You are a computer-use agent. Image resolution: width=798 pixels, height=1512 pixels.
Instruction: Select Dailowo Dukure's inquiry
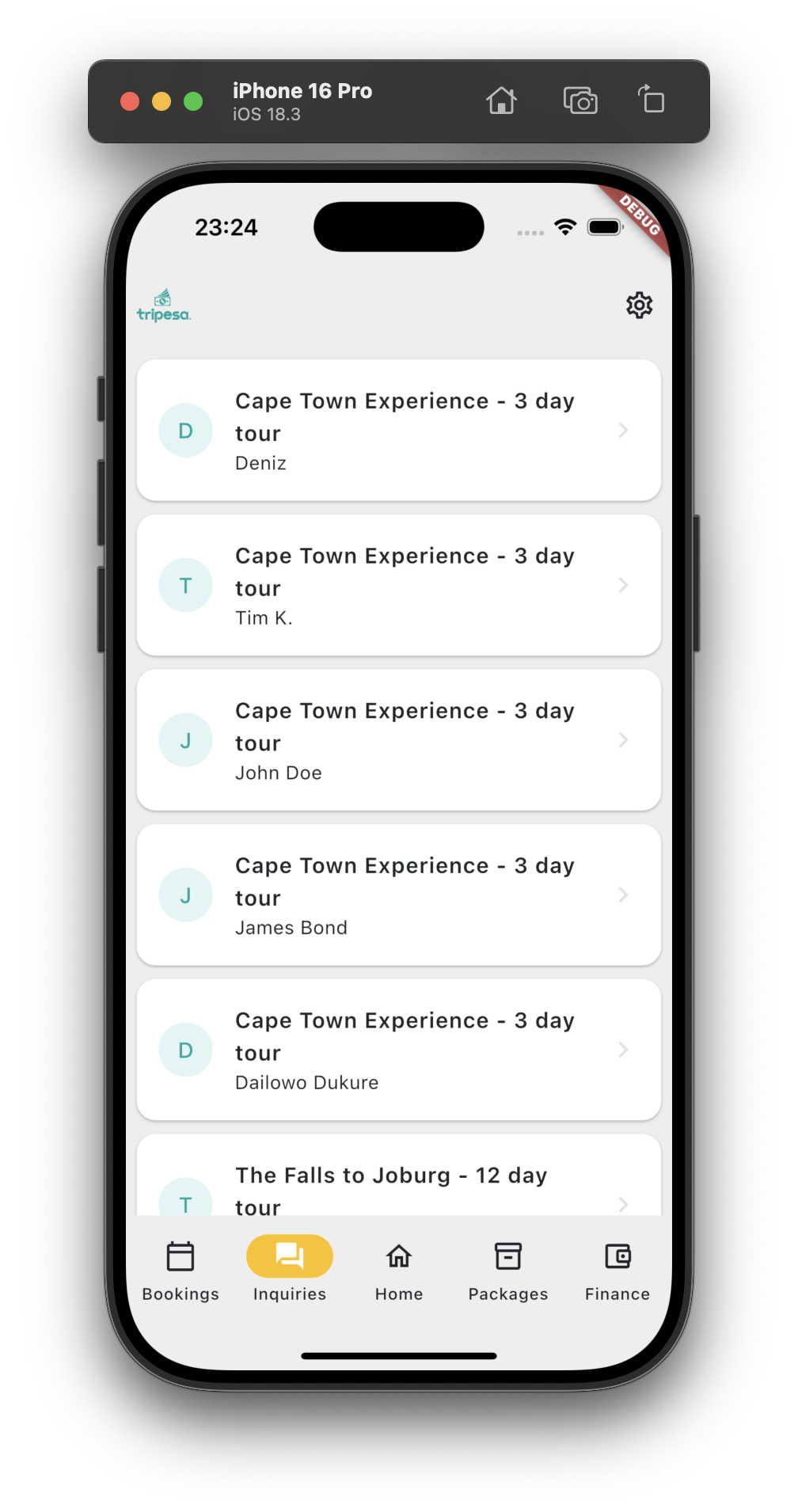tap(399, 1050)
